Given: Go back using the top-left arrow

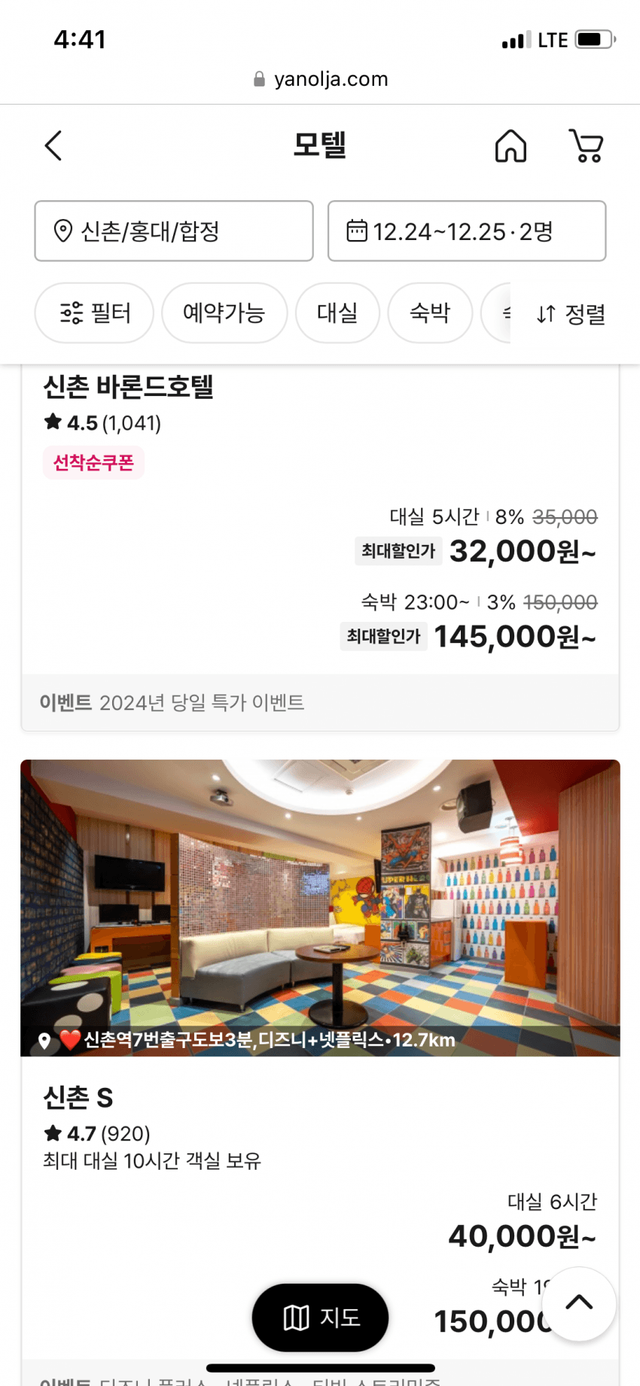Looking at the screenshot, I should [x=54, y=146].
